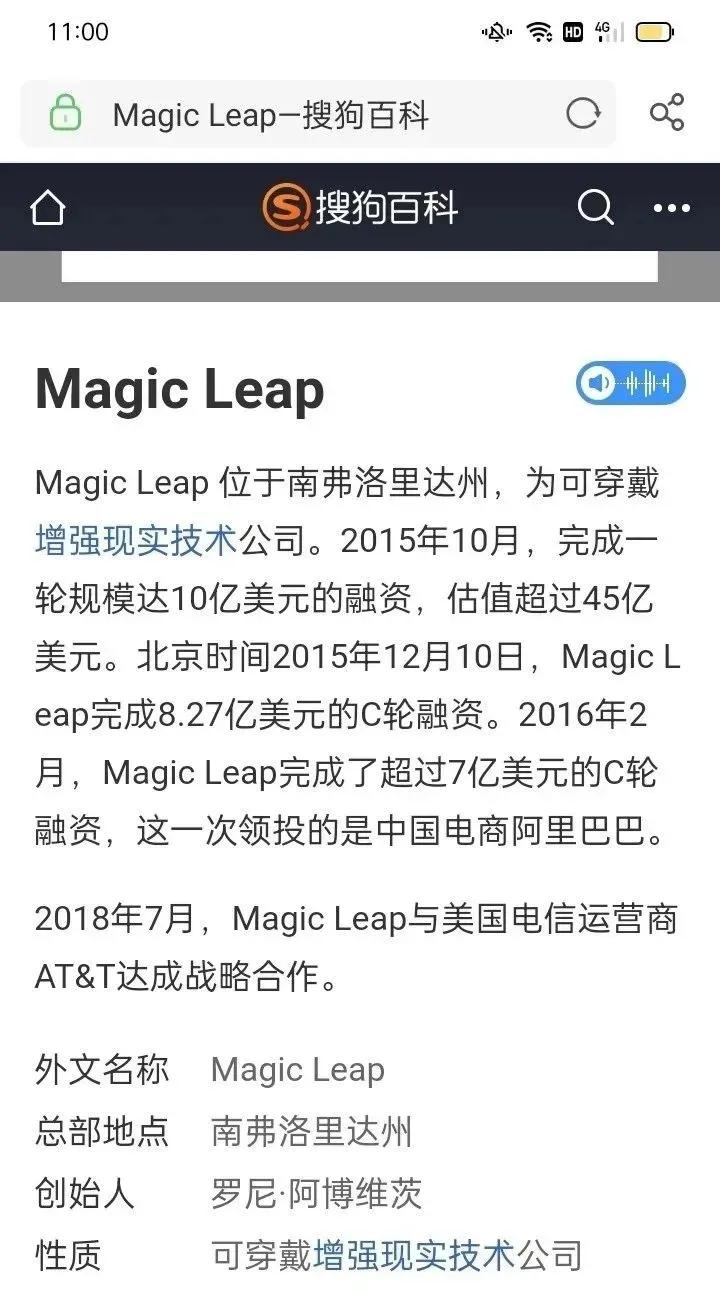Open the Sogou Baike logo

(x=360, y=207)
